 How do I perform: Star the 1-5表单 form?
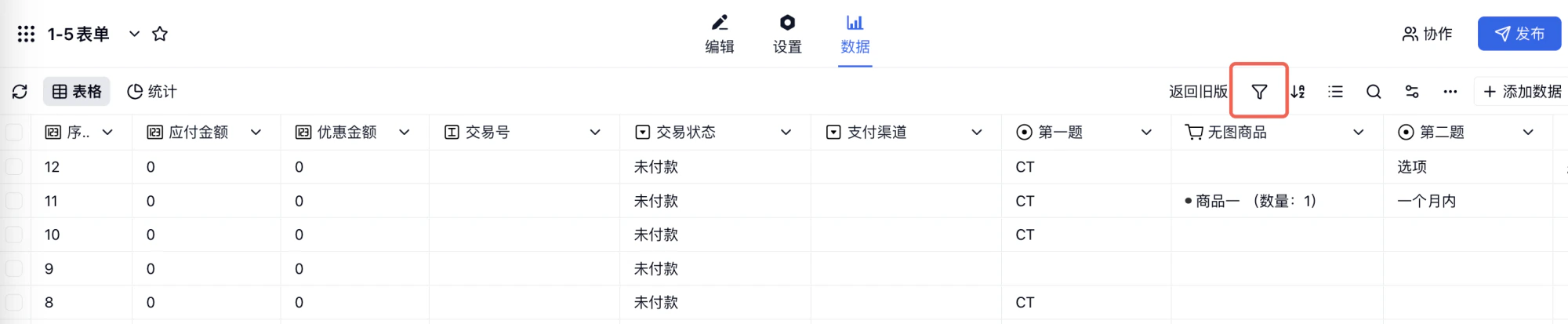pos(160,34)
